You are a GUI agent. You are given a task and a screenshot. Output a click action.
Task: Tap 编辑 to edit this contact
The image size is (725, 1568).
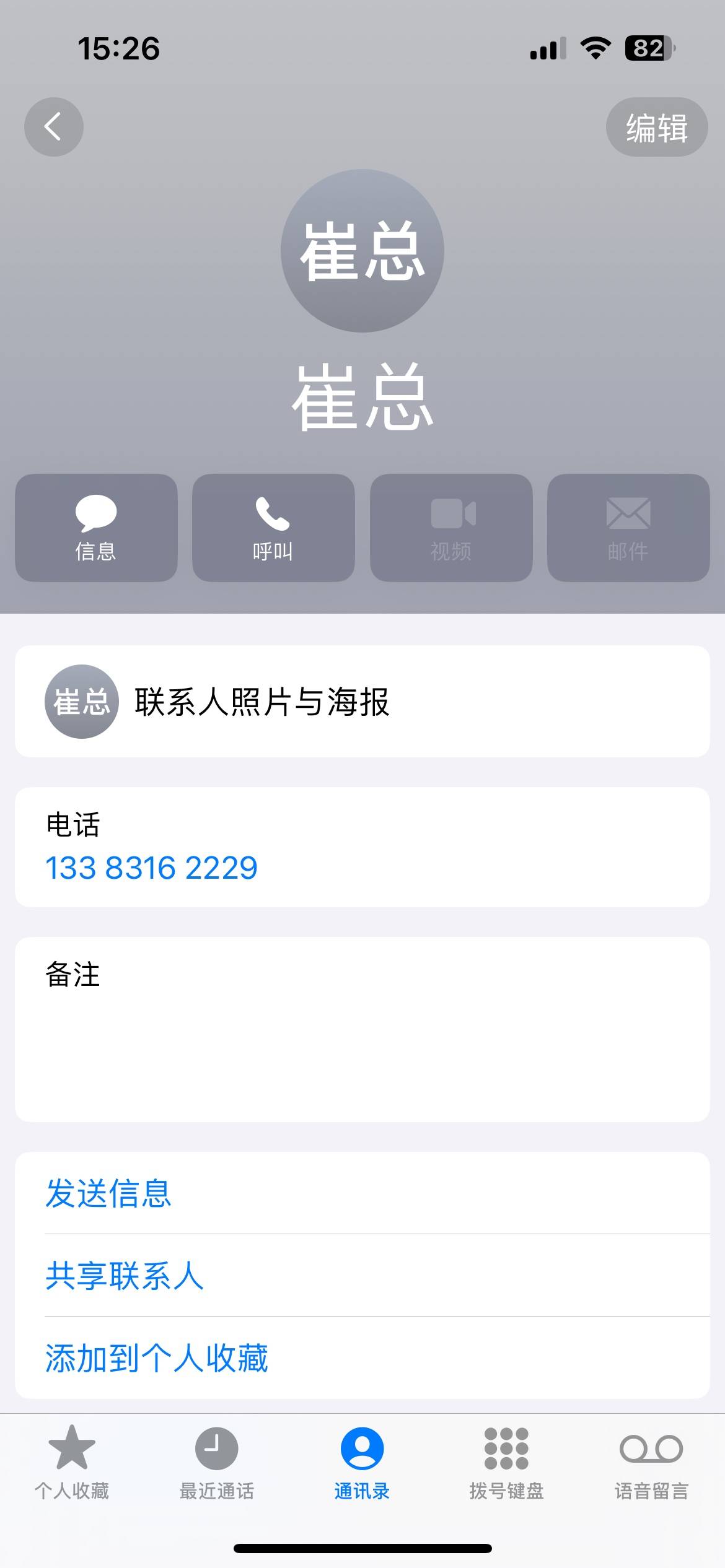pyautogui.click(x=656, y=128)
